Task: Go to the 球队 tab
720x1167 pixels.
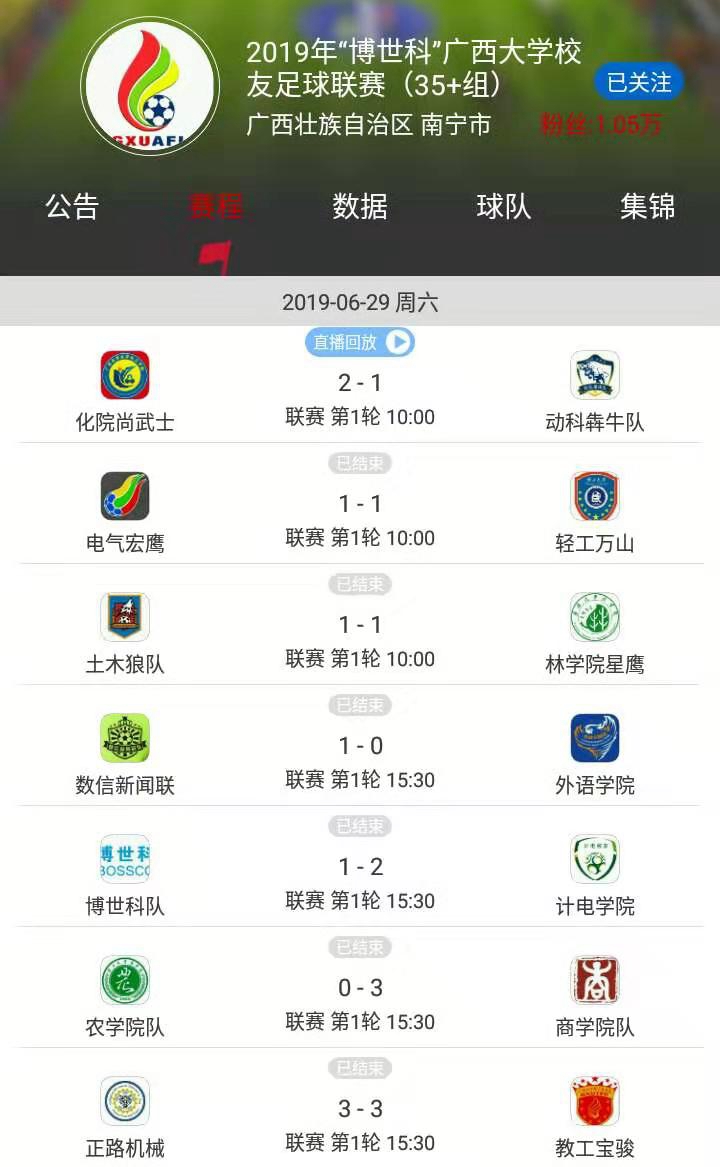Action: click(x=504, y=207)
